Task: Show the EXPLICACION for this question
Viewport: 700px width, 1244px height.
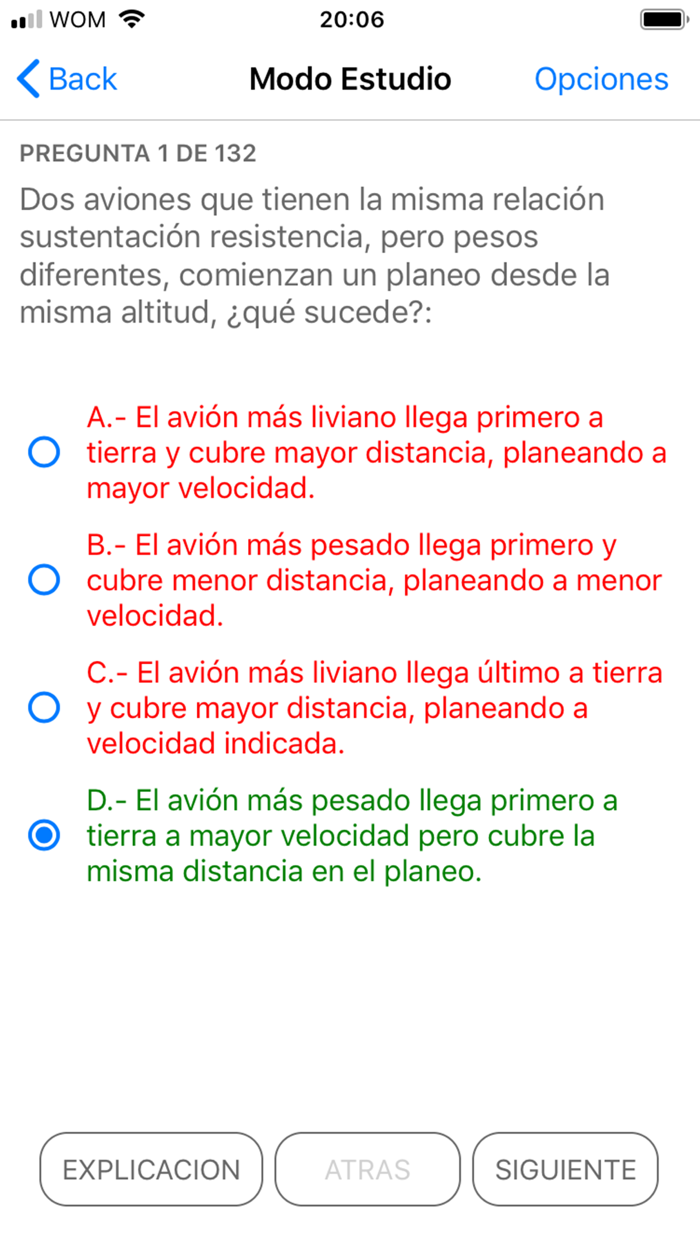Action: [151, 1169]
